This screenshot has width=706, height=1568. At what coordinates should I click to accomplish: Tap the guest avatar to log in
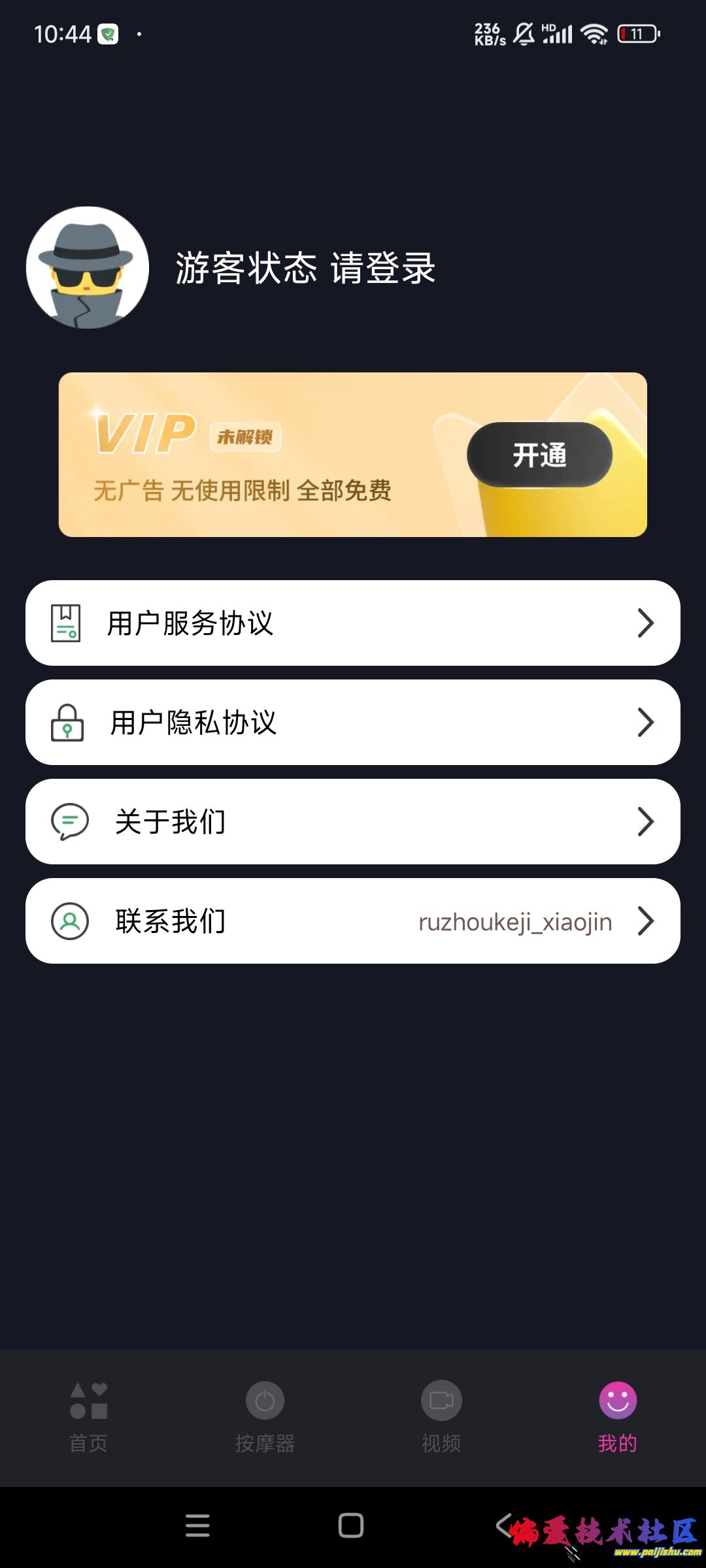click(88, 268)
